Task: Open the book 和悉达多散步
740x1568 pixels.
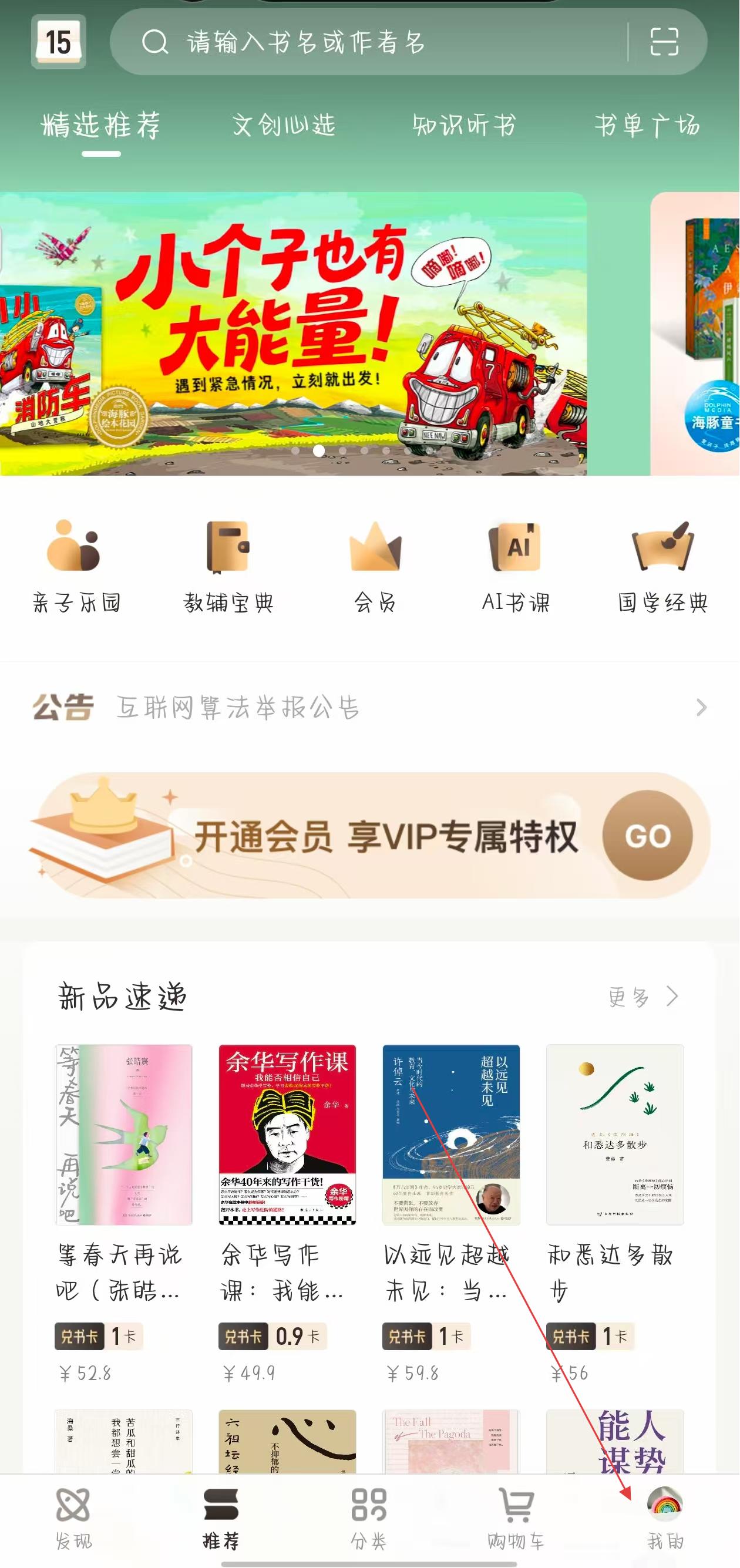Action: coord(615,1135)
